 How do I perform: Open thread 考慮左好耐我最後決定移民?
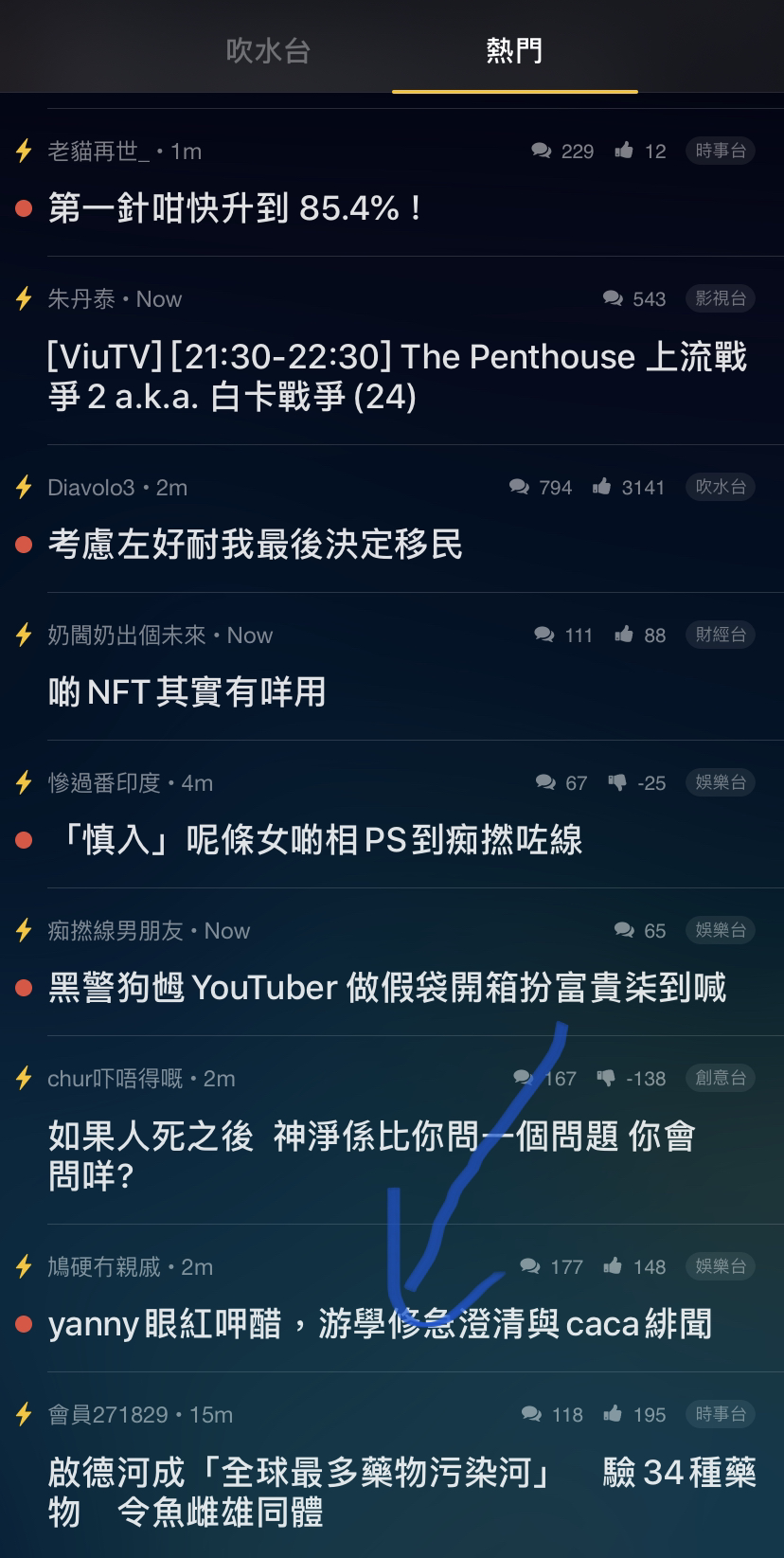256,545
